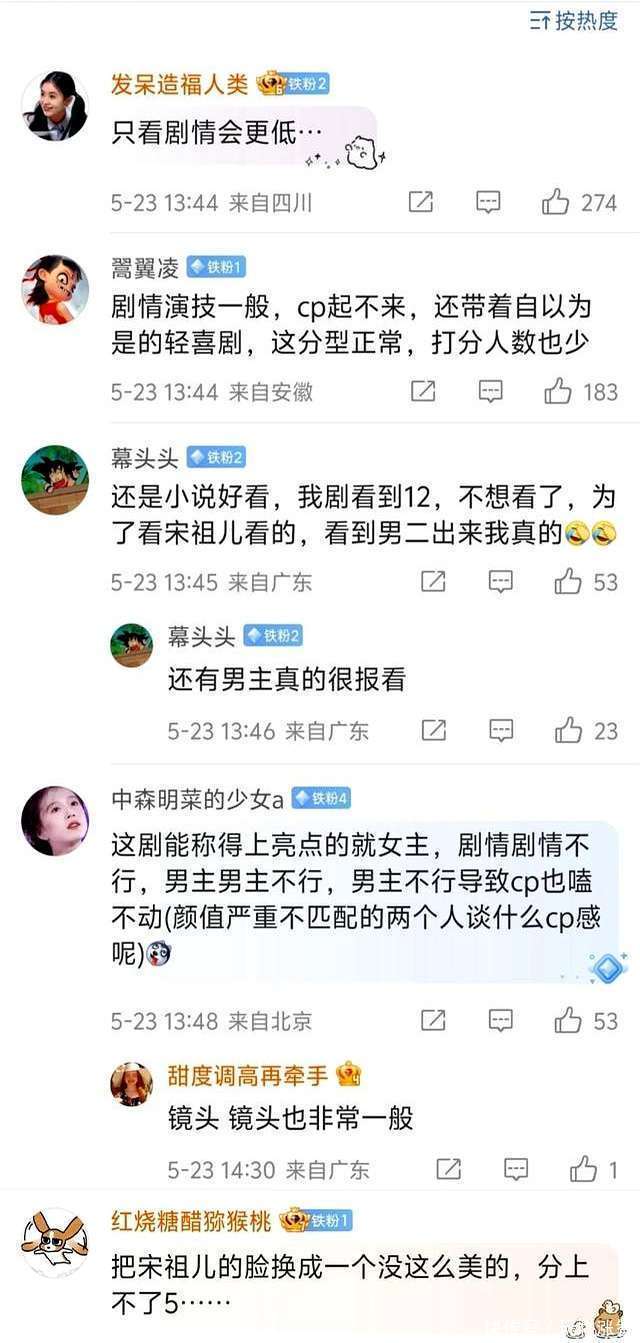Like 幕头头's comment posted at 13:45
640x1343 pixels.
point(568,581)
